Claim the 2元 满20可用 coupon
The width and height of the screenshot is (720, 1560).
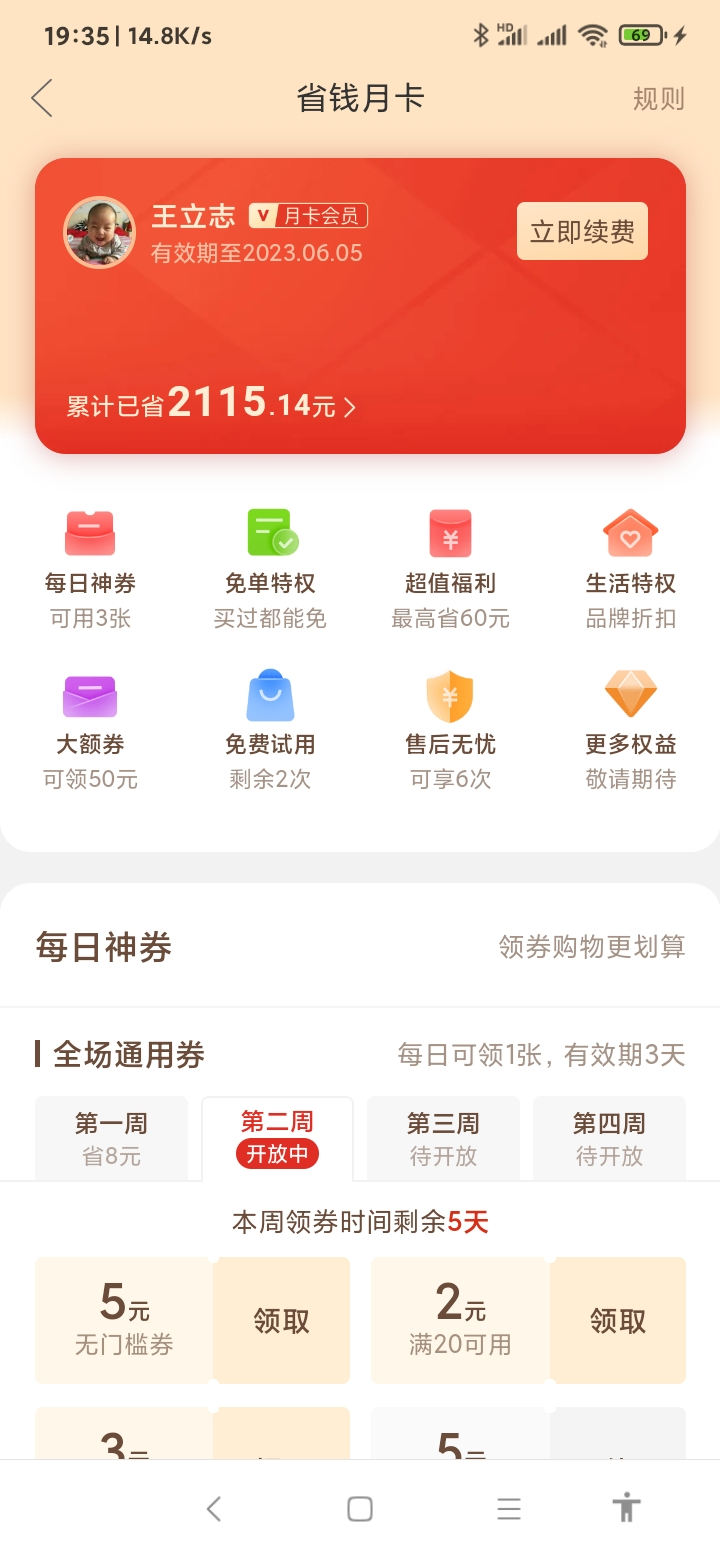pos(617,1321)
